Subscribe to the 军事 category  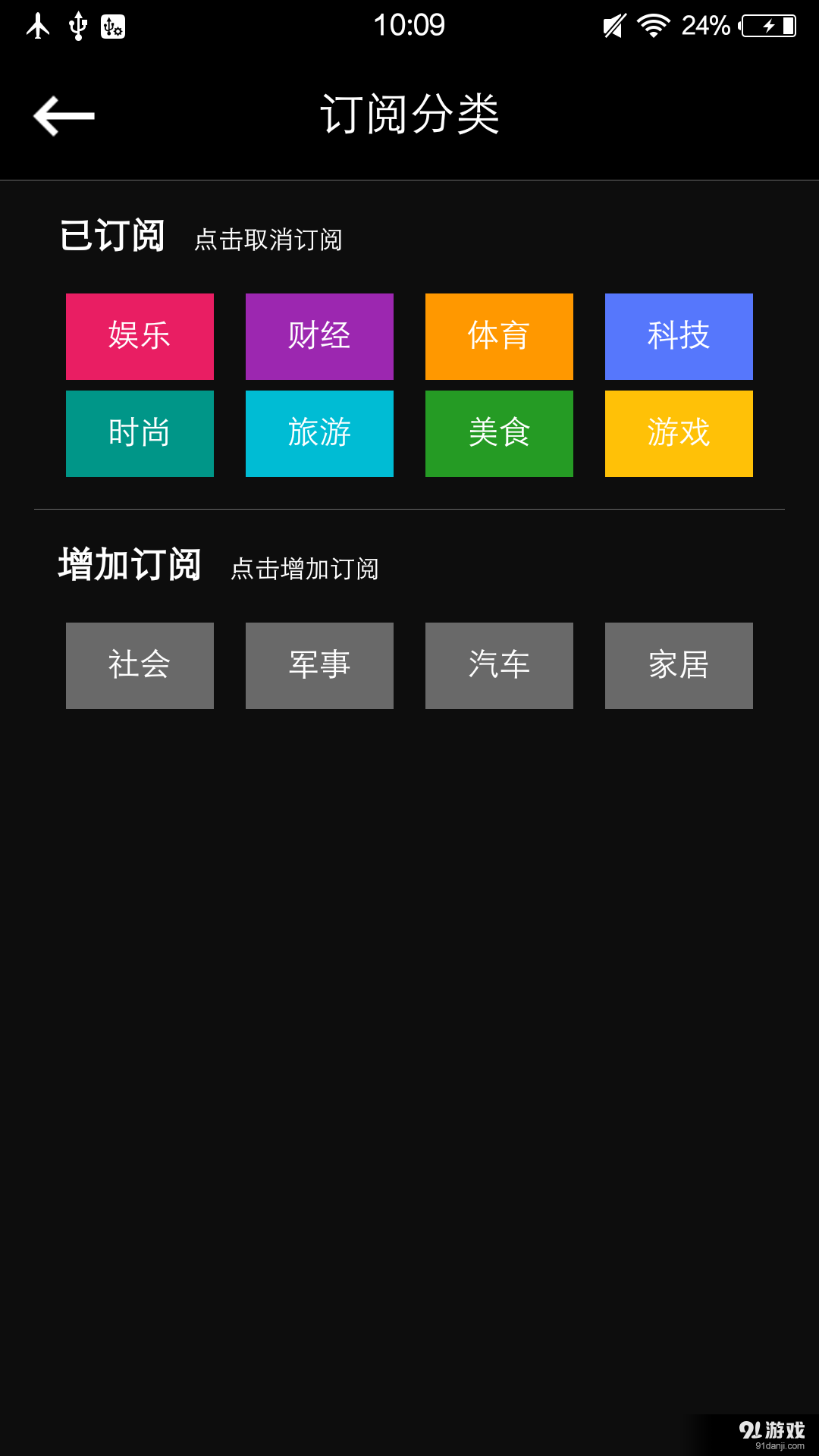[319, 666]
